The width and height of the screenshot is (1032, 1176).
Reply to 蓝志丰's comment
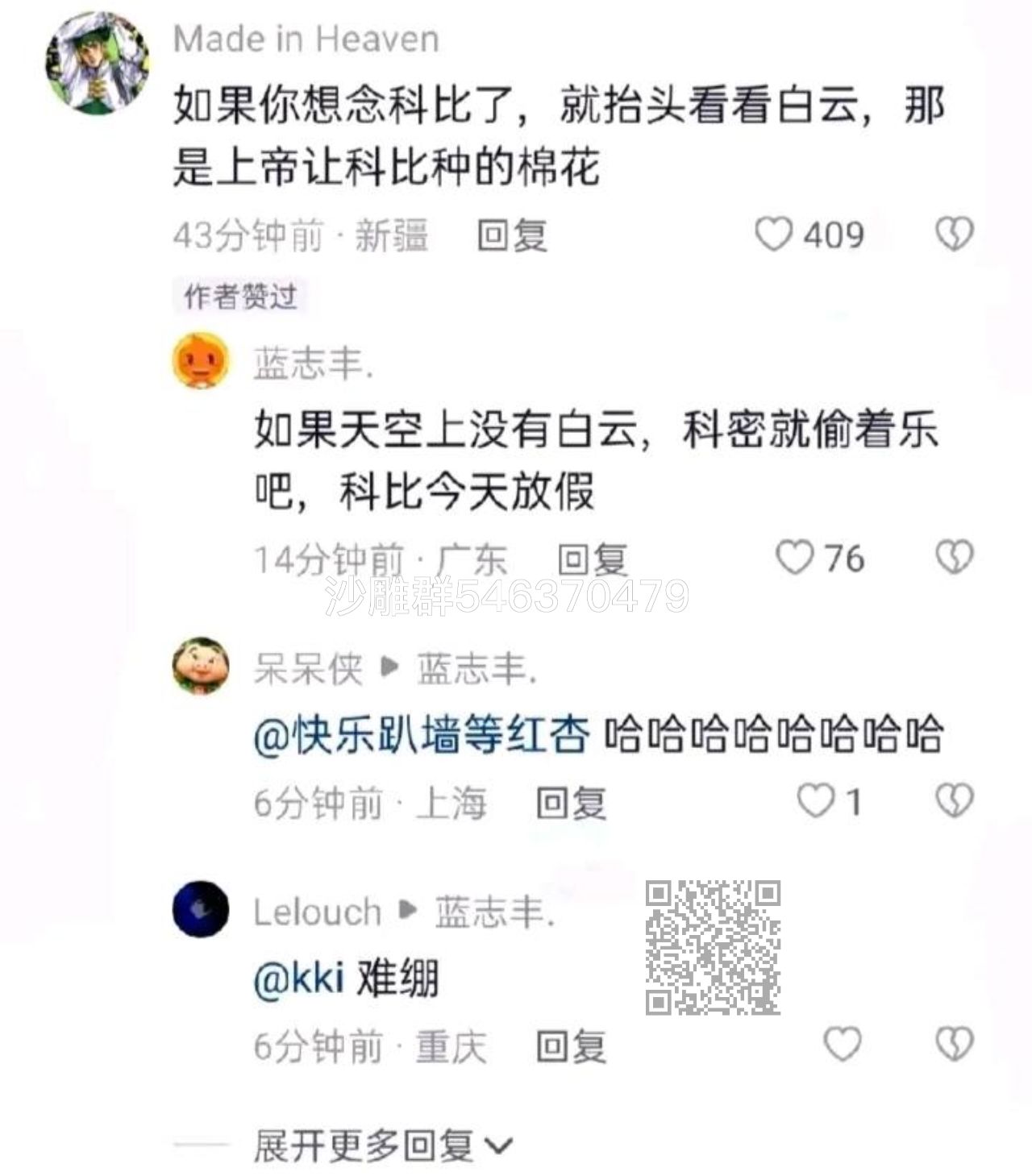tap(593, 559)
